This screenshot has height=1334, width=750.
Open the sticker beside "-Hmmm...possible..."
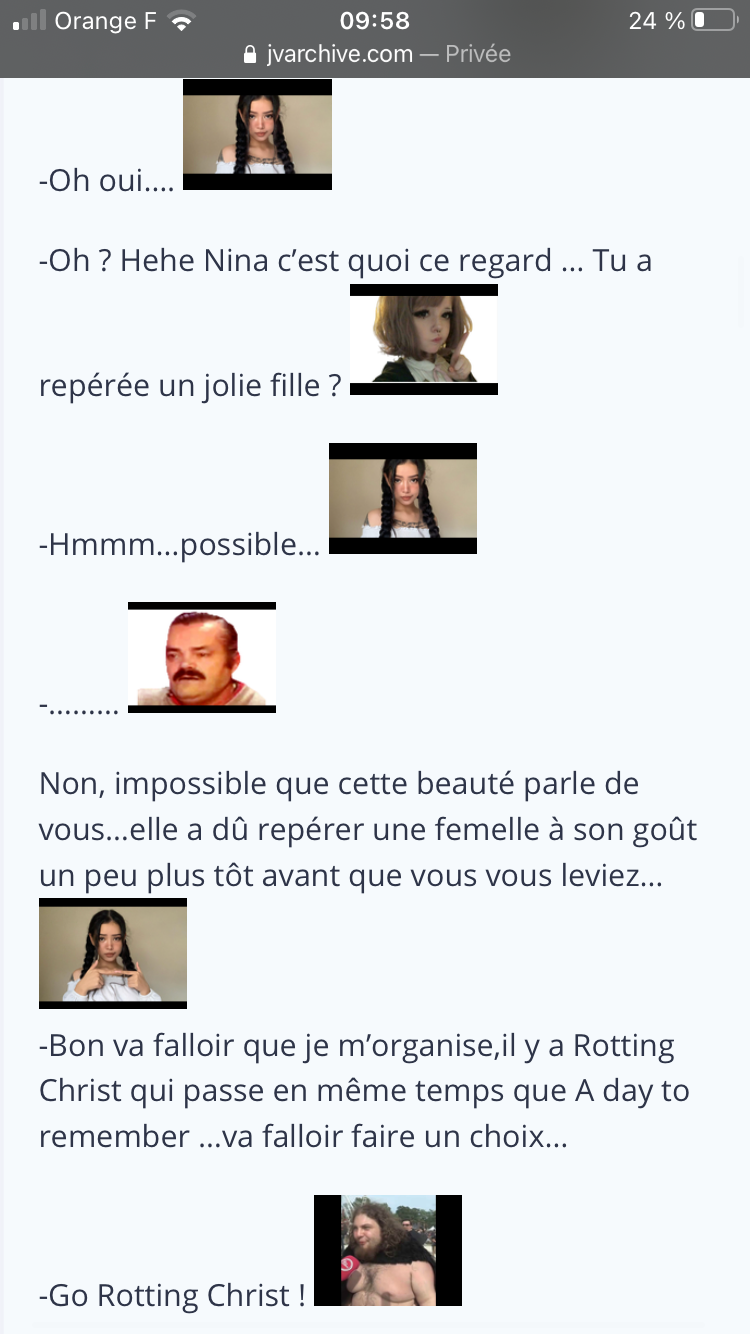pyautogui.click(x=403, y=498)
